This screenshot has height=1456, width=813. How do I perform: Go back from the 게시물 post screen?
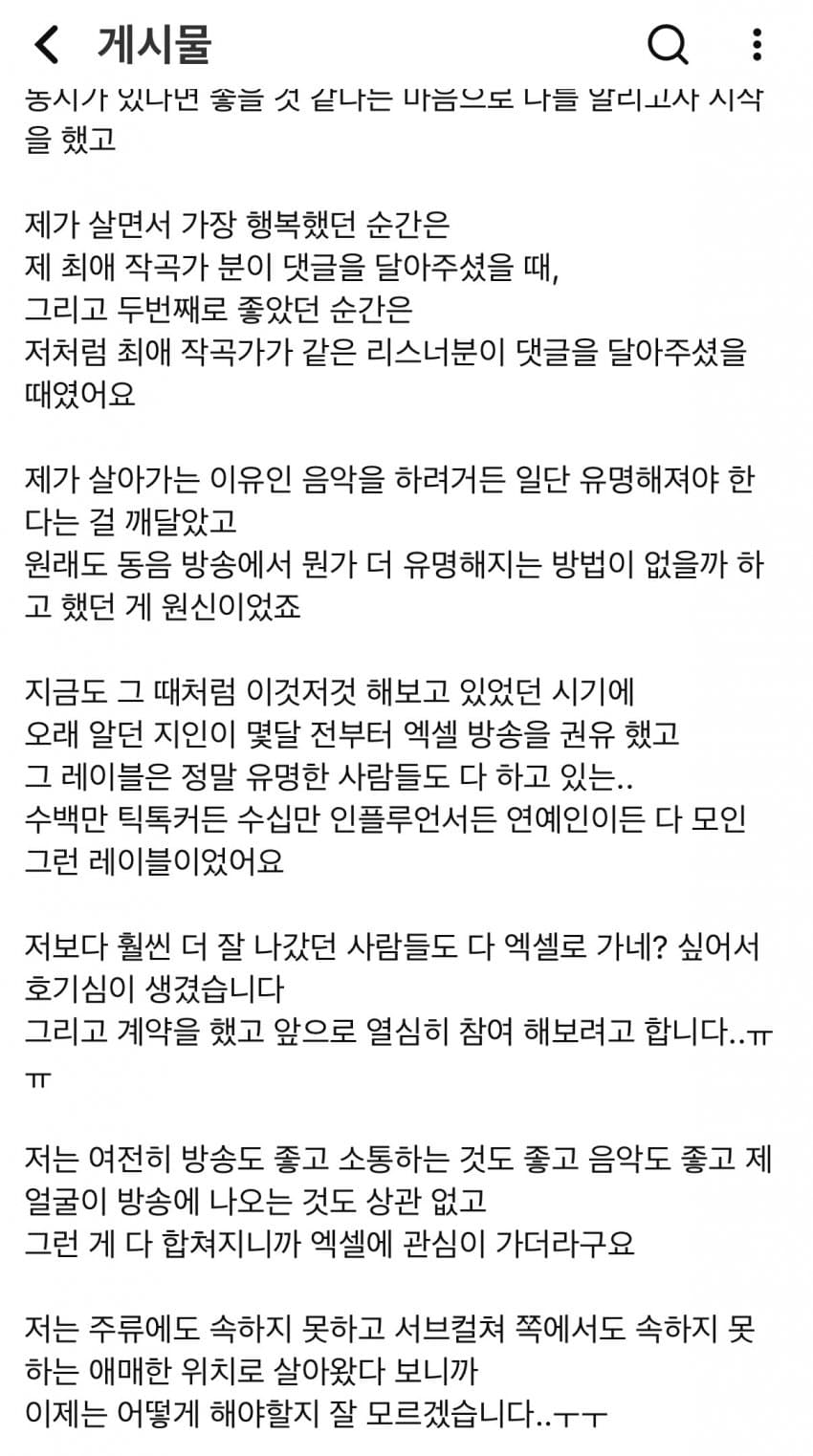46,45
